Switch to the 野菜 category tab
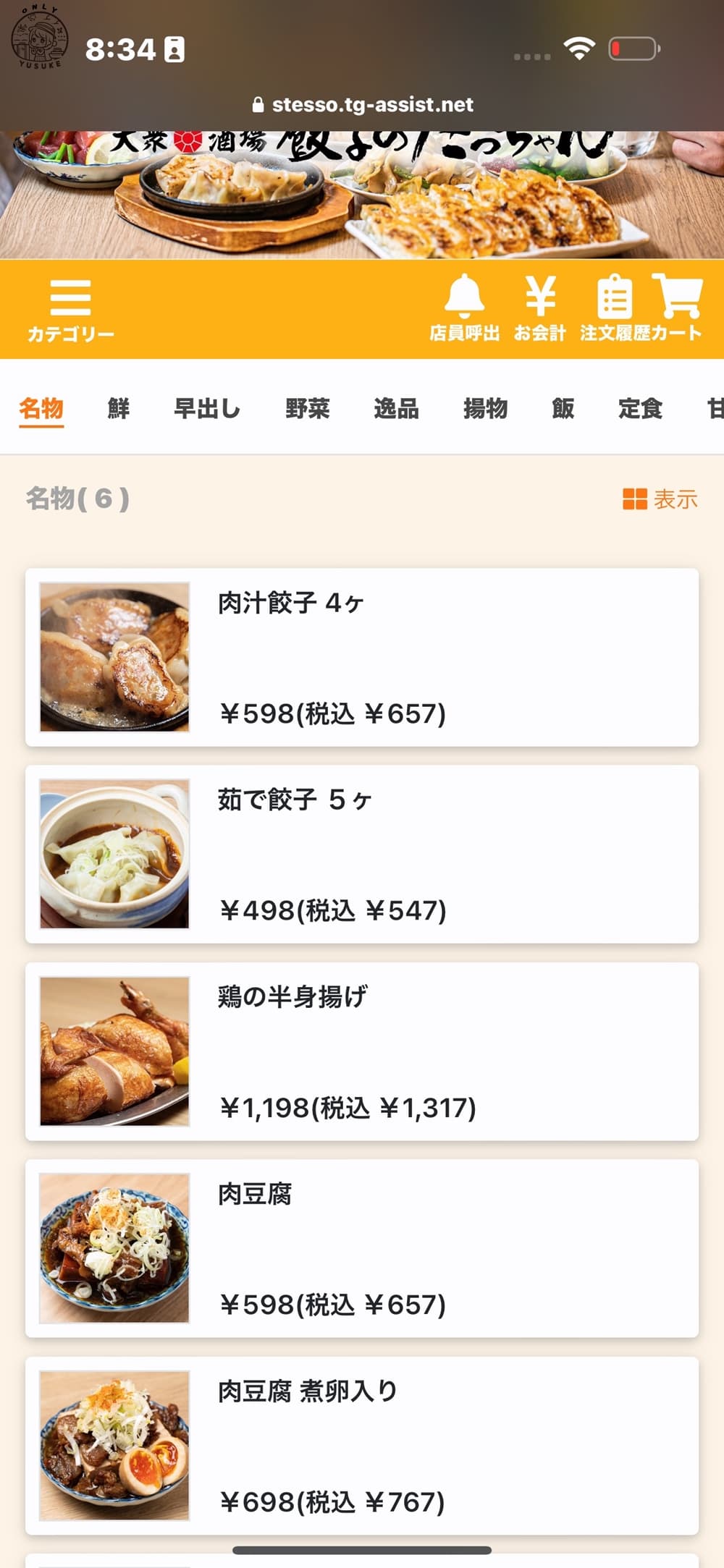The image size is (724, 1568). point(306,409)
